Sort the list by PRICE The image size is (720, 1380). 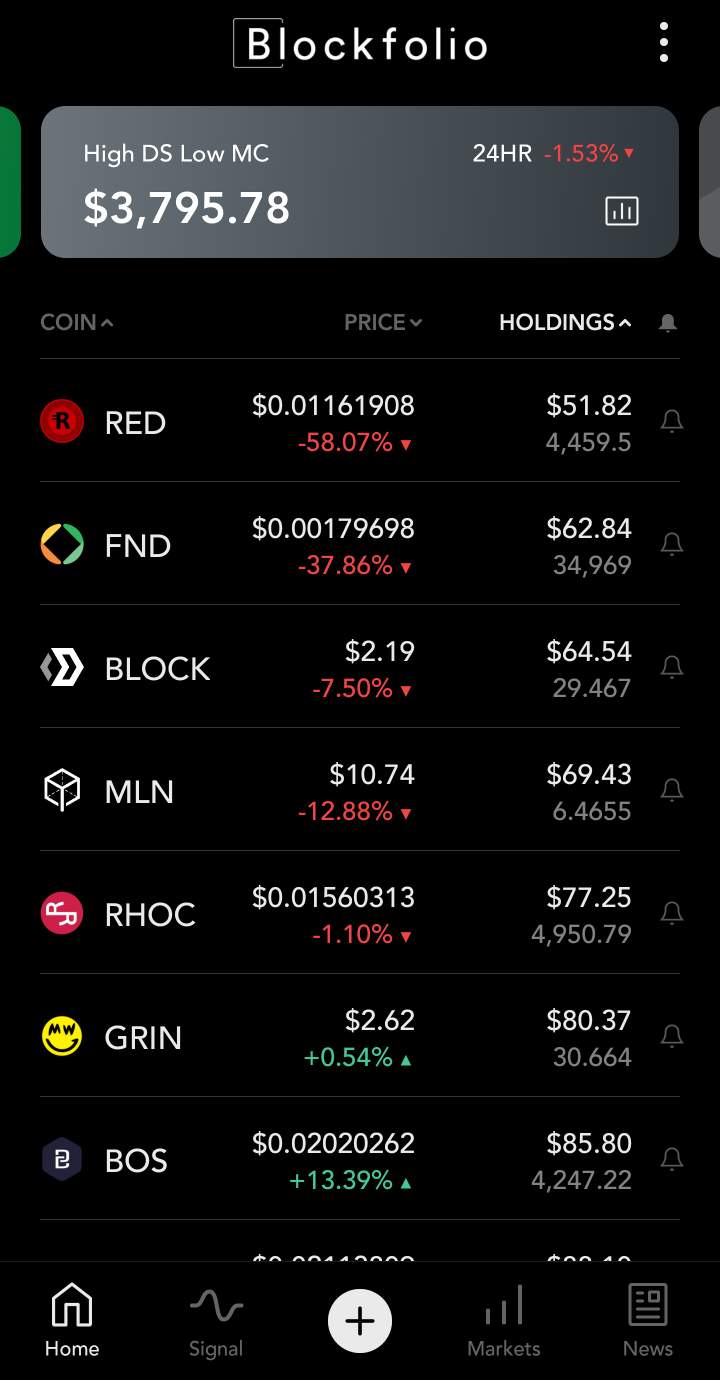pos(383,322)
